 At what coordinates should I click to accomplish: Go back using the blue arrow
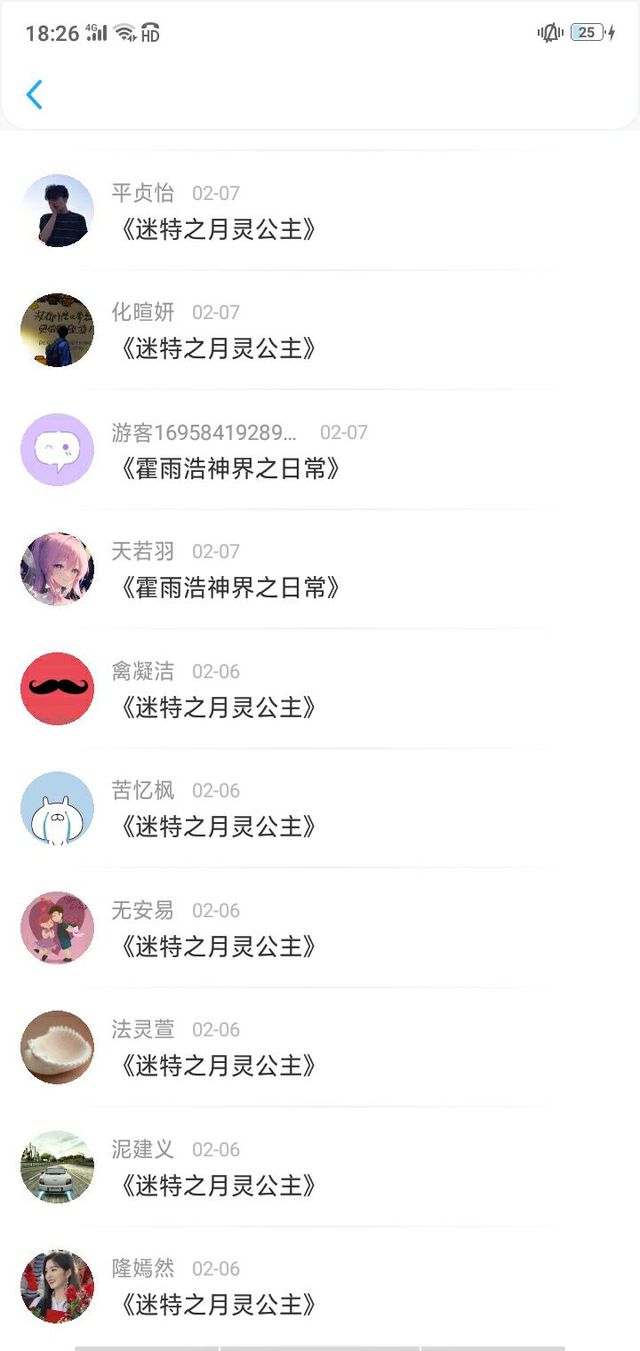pos(34,95)
